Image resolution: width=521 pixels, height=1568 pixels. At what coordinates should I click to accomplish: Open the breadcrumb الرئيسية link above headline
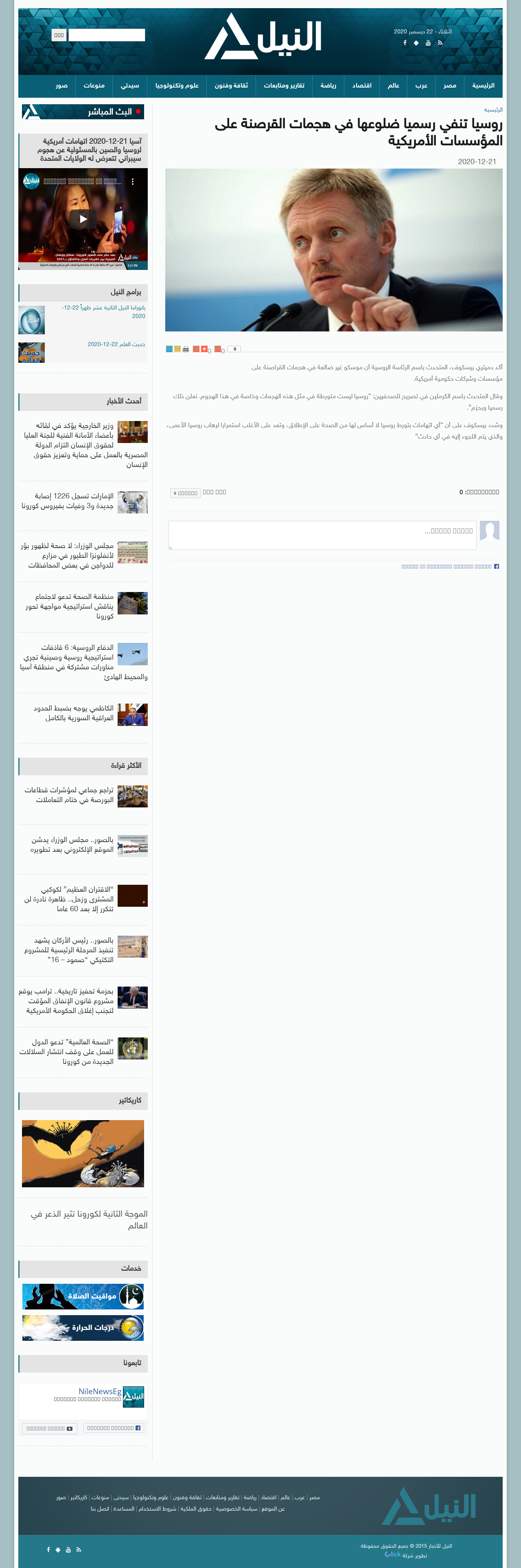tap(493, 110)
